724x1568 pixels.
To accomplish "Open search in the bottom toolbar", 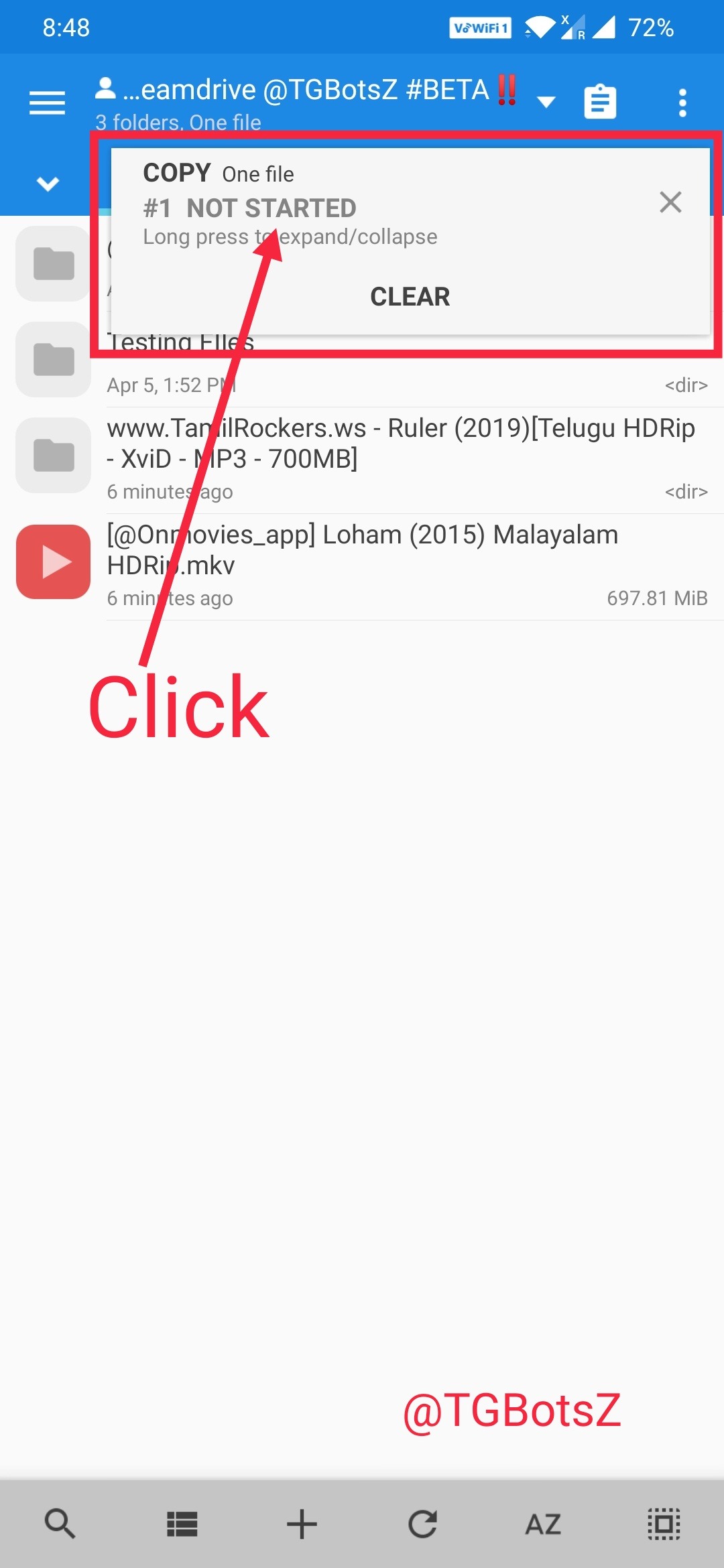I will (60, 1524).
